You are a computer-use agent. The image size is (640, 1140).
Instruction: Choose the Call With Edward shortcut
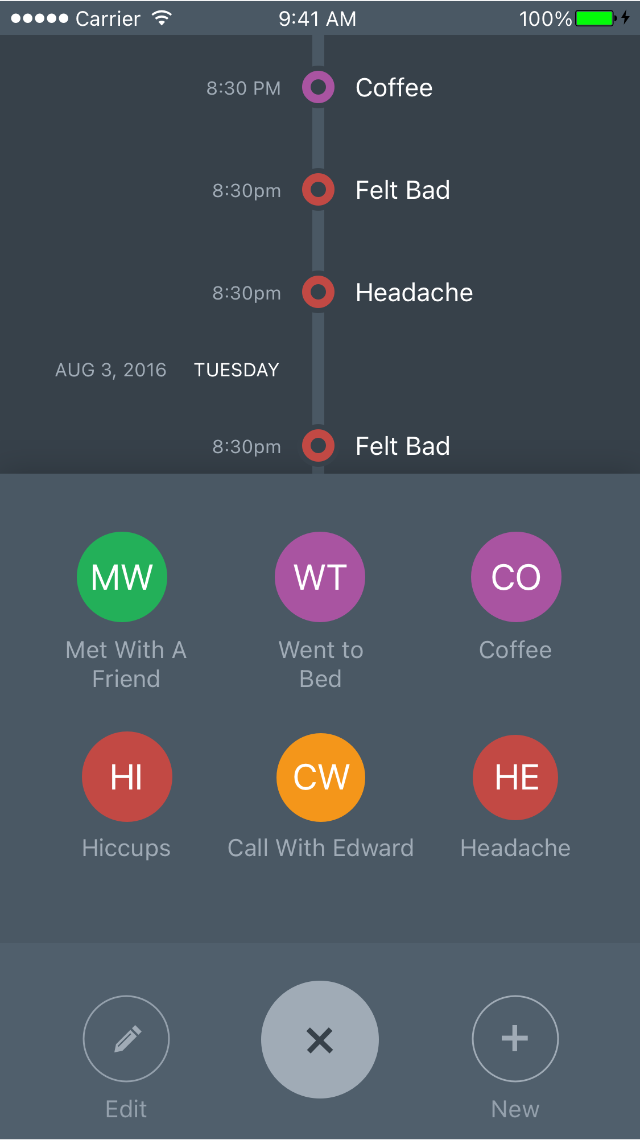click(321, 777)
